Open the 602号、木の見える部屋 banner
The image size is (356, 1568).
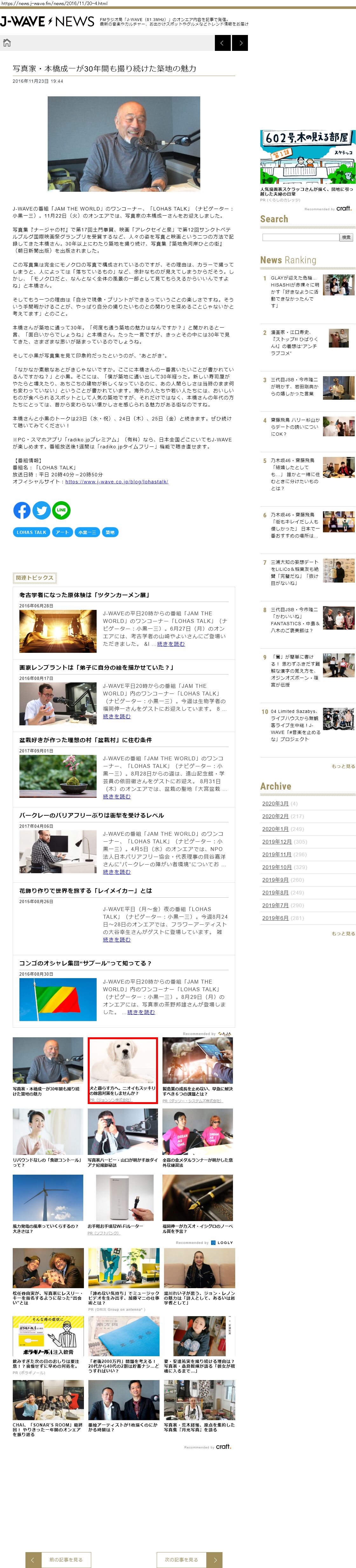coord(307,157)
